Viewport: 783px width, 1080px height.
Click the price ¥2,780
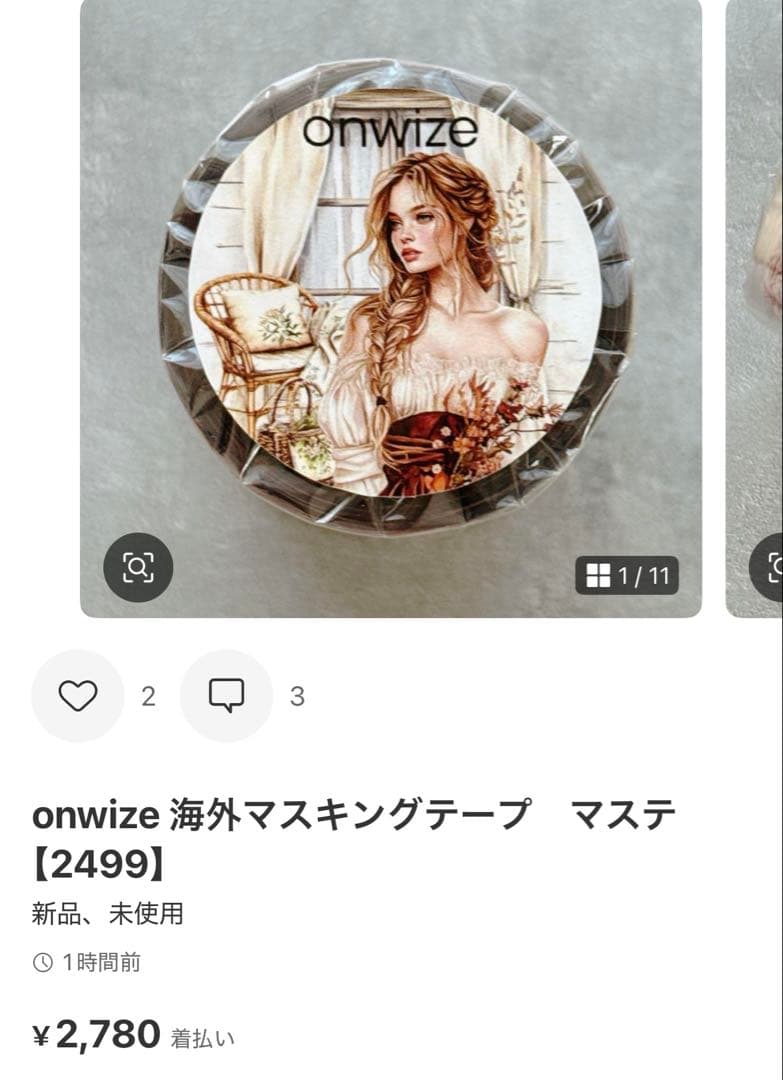point(95,1037)
